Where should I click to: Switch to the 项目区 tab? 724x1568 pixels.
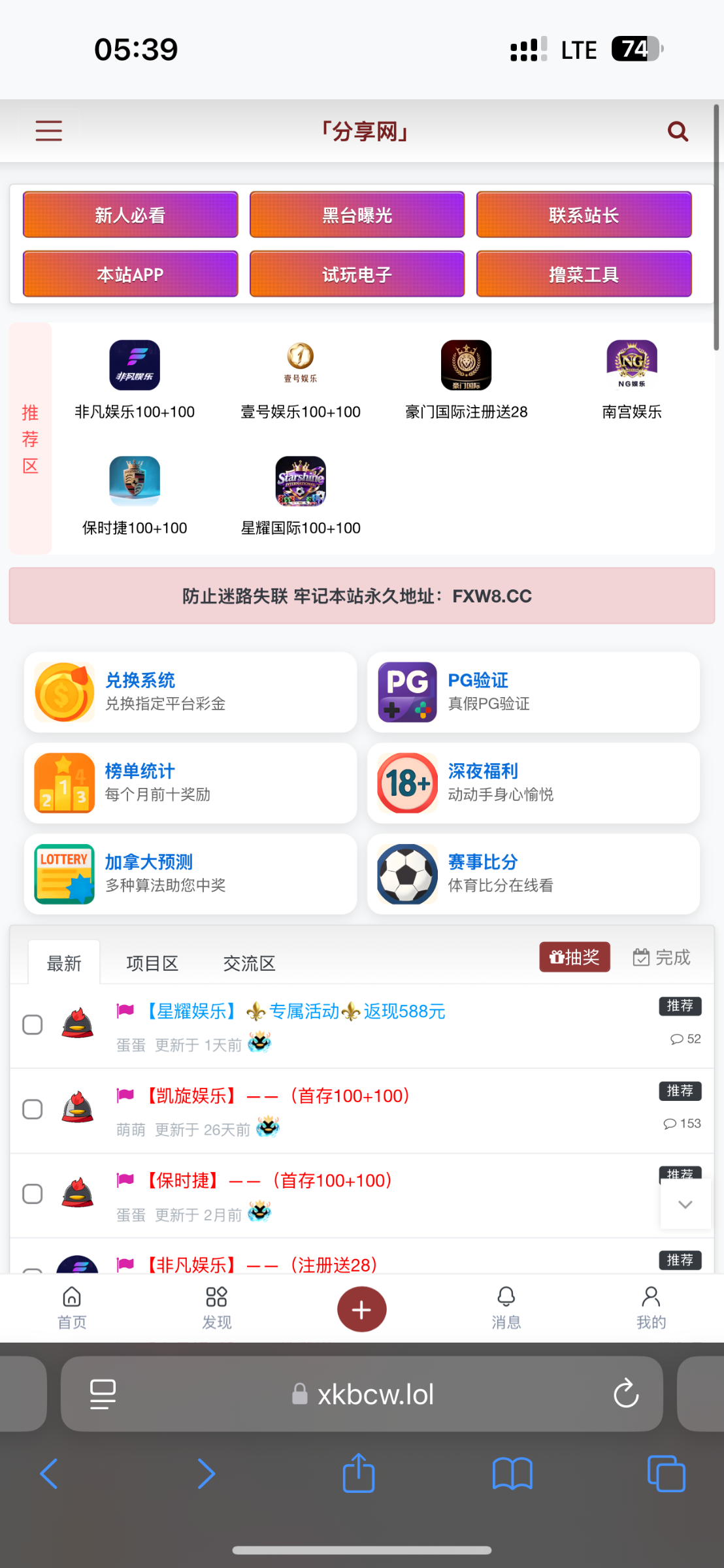[x=152, y=963]
